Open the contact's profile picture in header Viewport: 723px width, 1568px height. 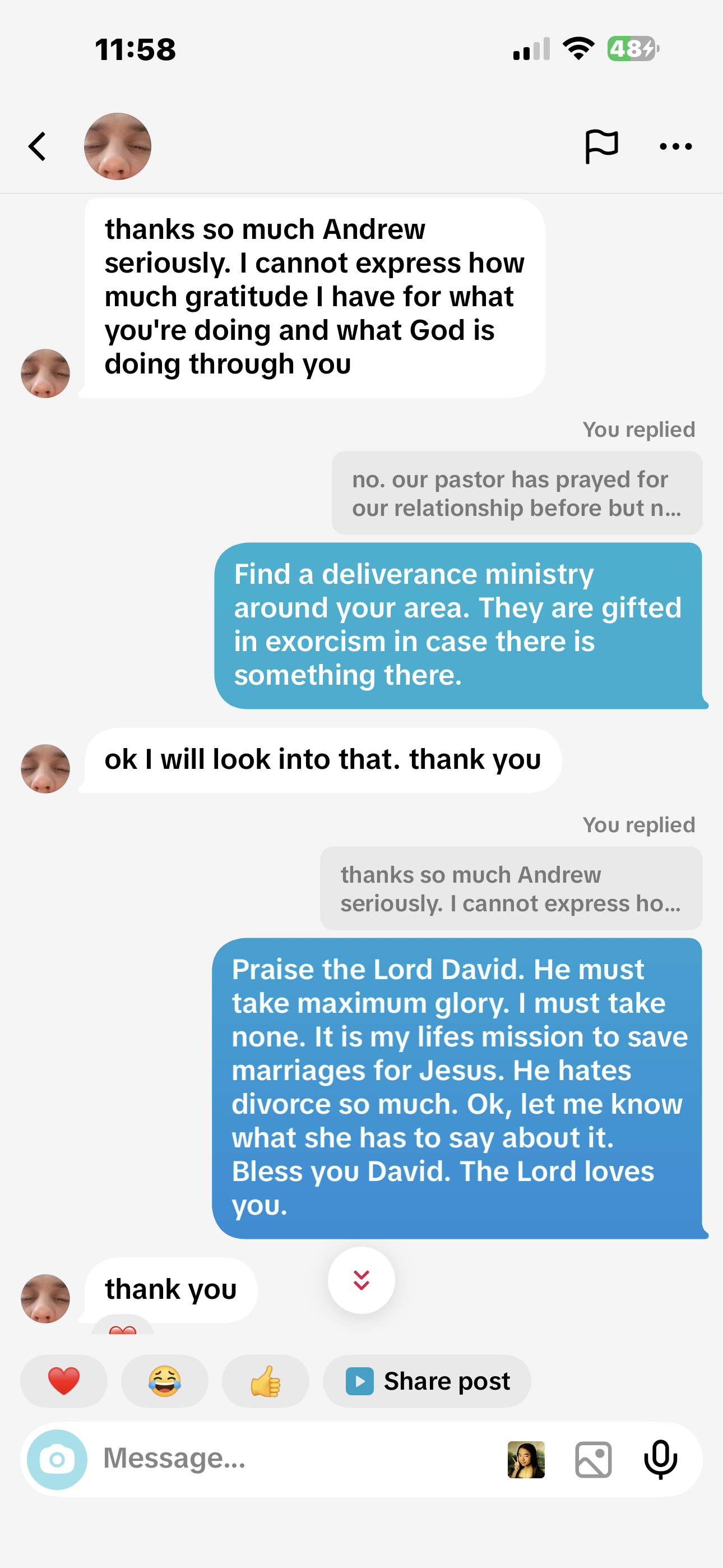coord(118,147)
